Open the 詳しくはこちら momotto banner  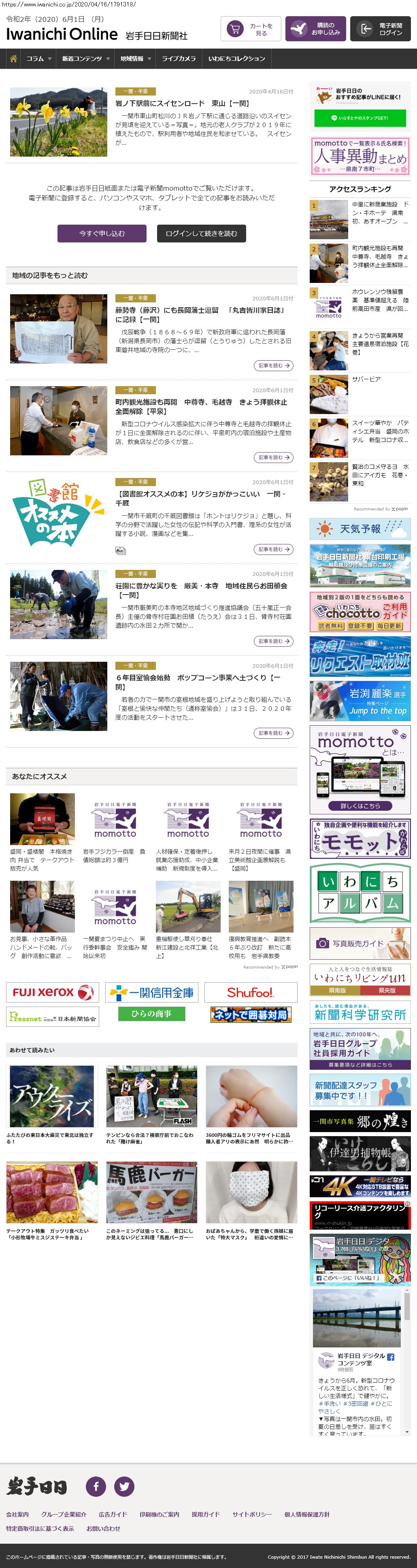point(360,805)
